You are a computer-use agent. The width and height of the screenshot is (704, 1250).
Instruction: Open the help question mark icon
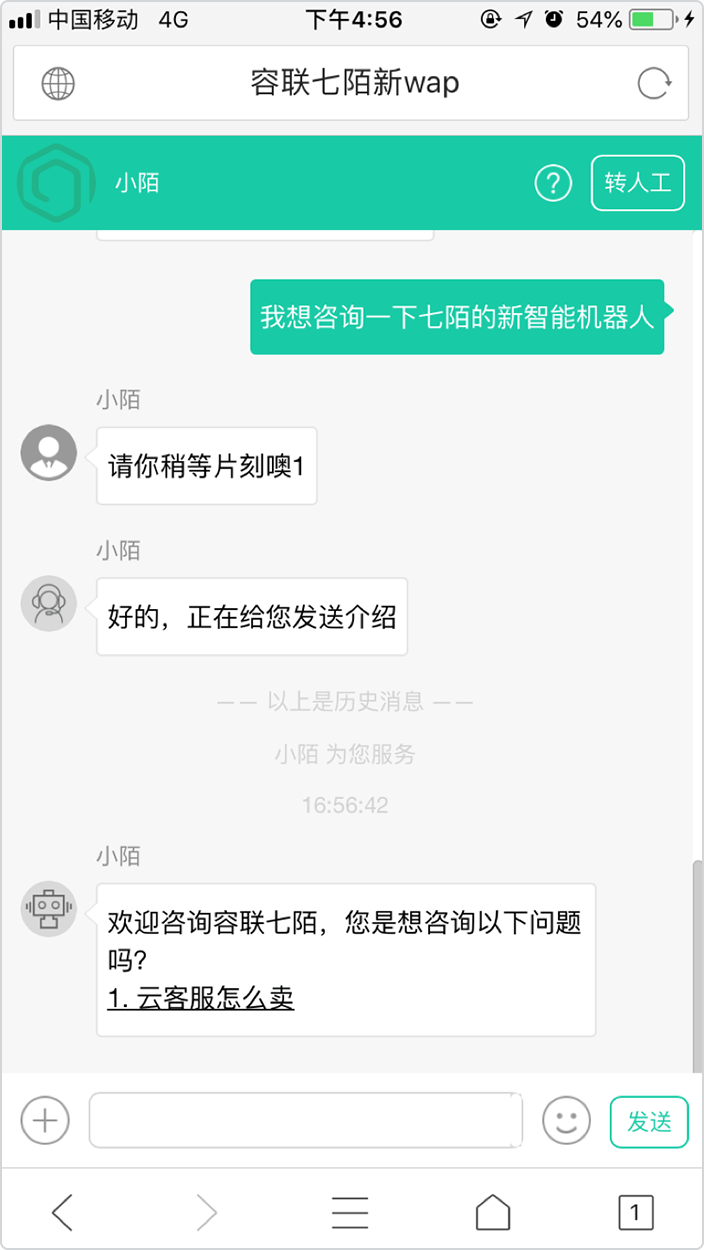553,183
